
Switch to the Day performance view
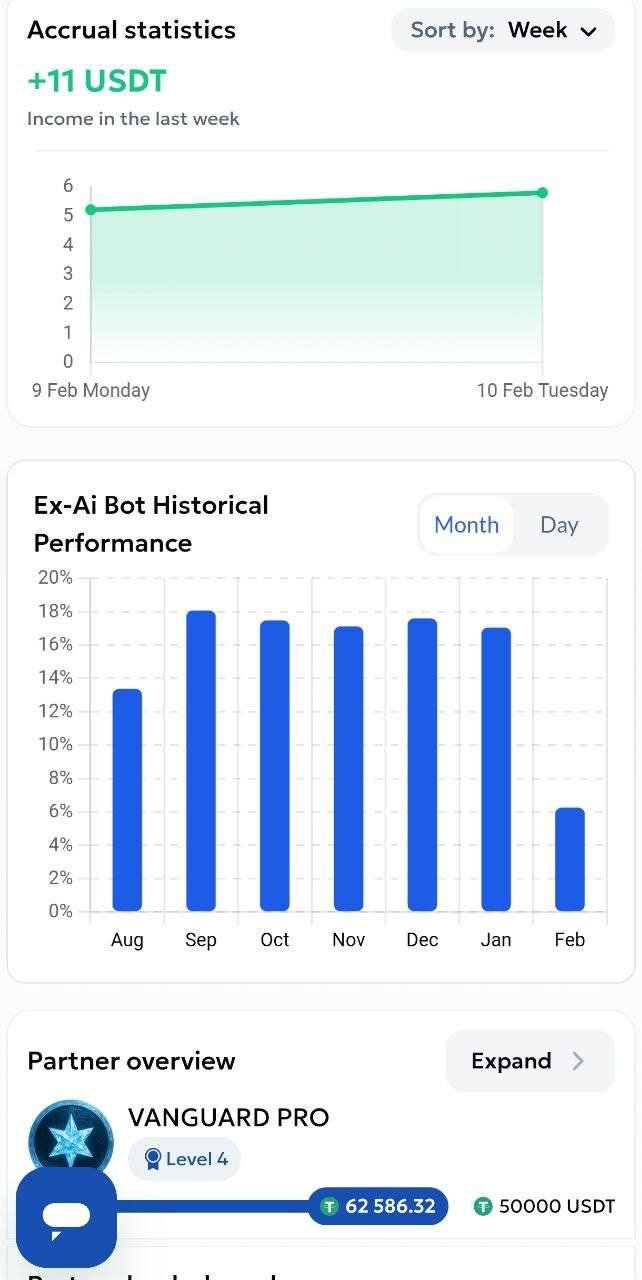pos(559,525)
